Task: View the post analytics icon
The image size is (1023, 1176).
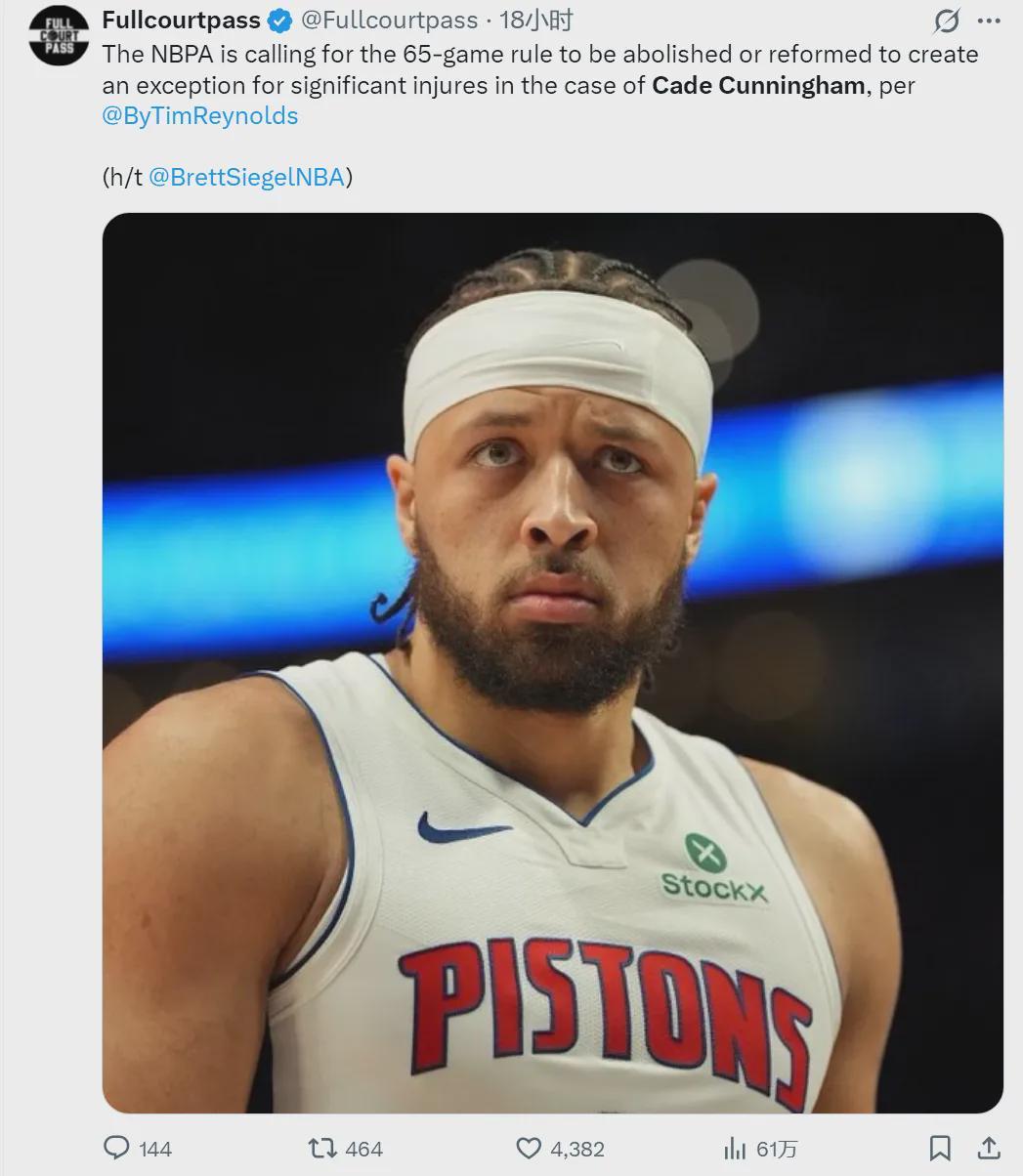Action: click(x=735, y=1148)
